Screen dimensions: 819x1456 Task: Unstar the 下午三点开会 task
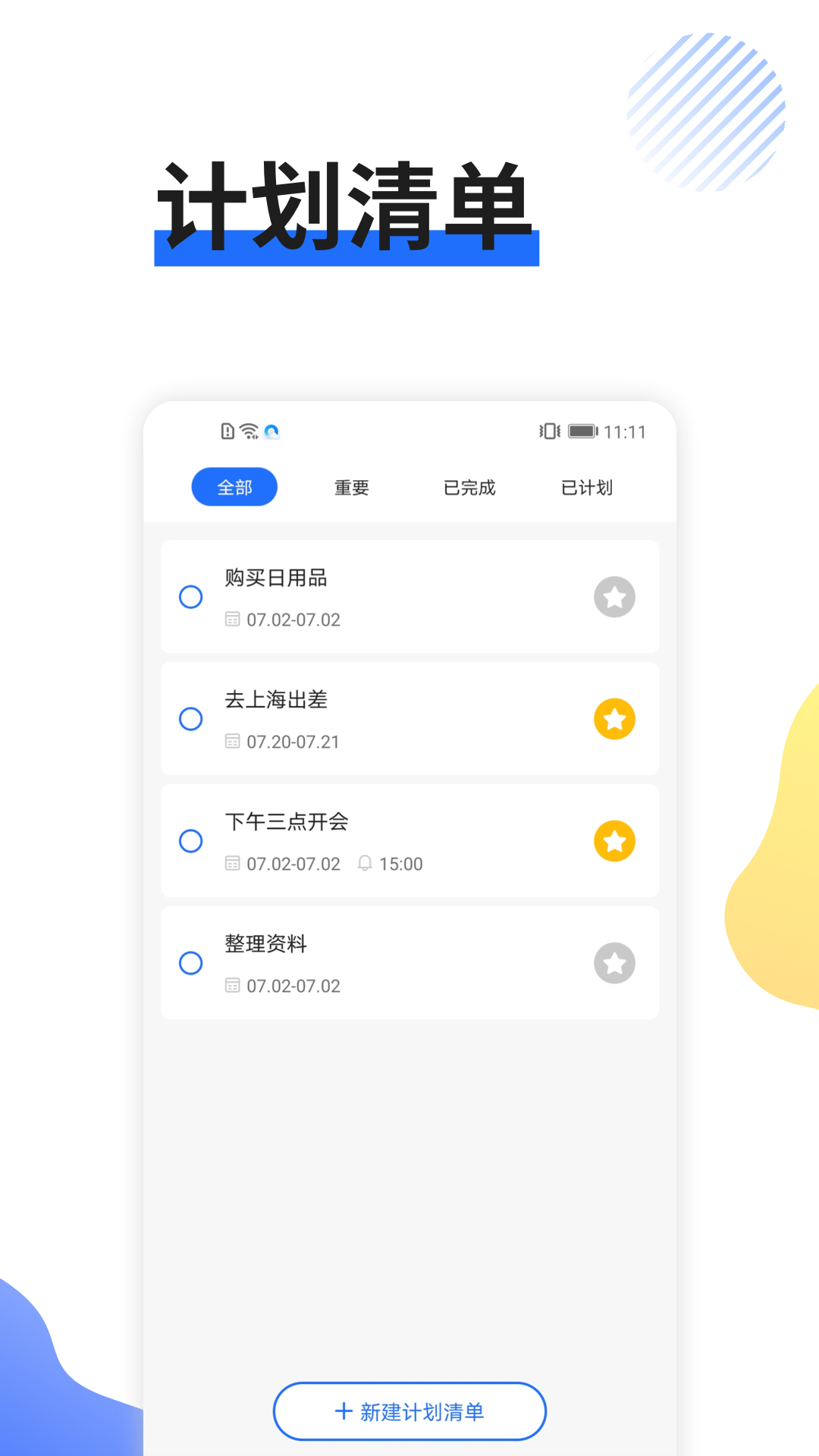pyautogui.click(x=614, y=841)
